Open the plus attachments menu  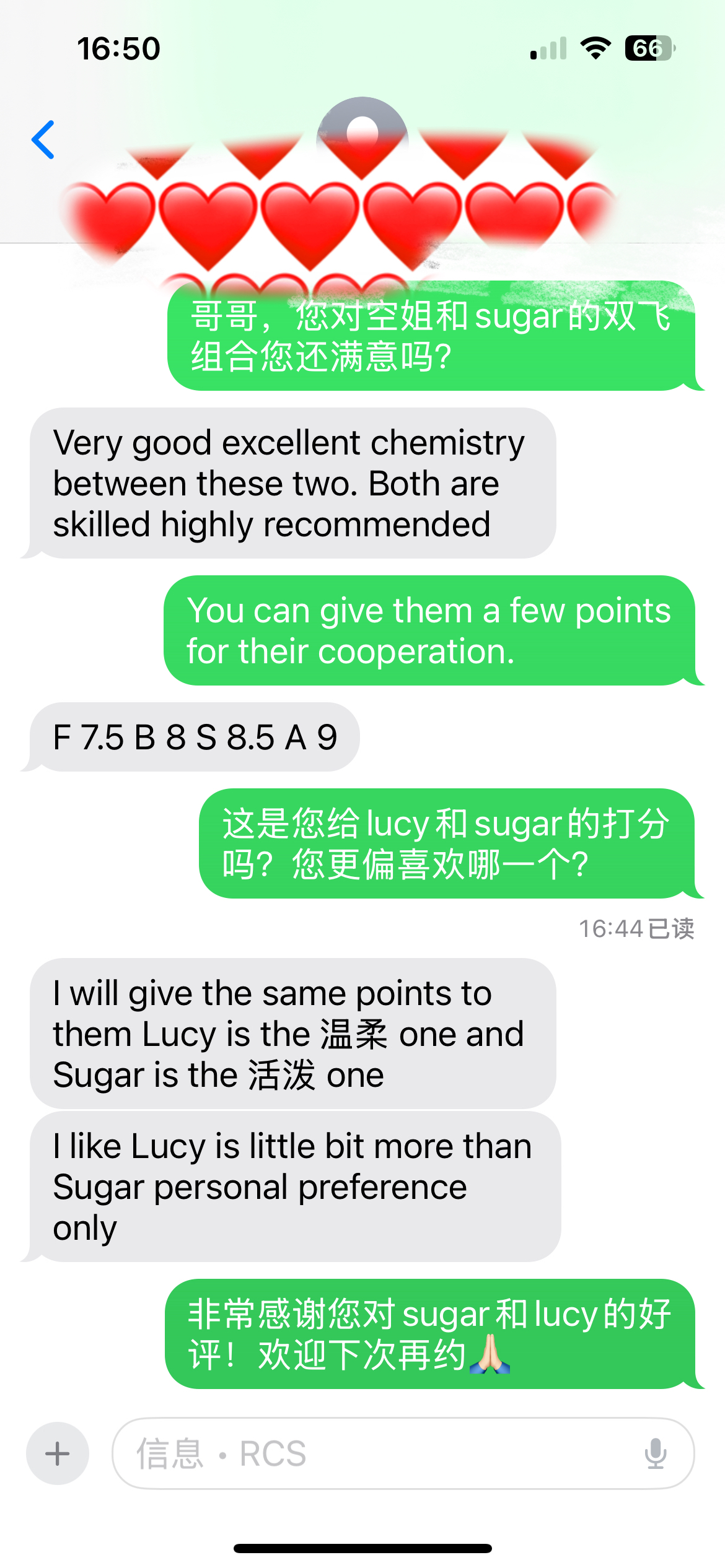pos(58,1453)
